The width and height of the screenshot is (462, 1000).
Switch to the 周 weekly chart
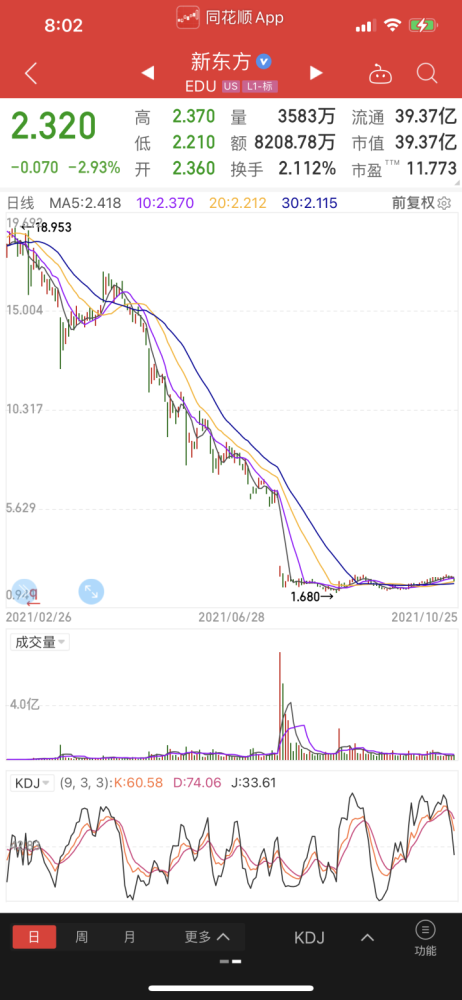tap(82, 937)
